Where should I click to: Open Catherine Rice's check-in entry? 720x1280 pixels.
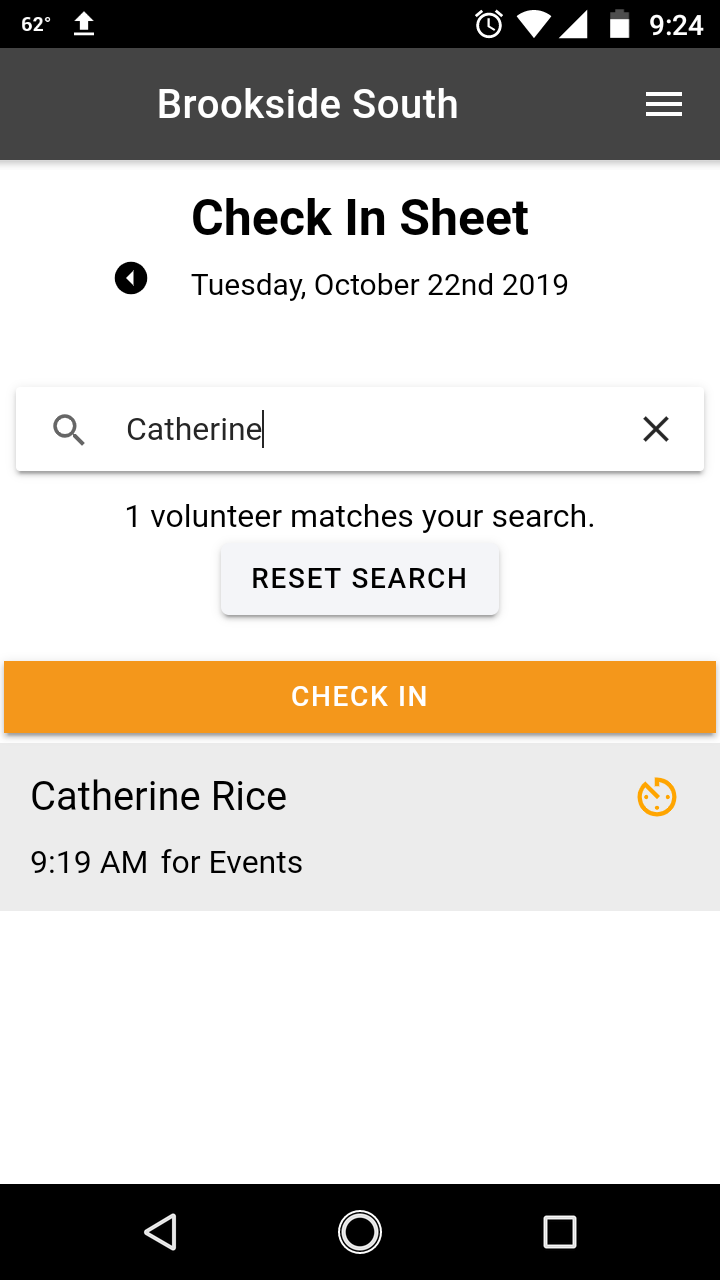point(300,826)
